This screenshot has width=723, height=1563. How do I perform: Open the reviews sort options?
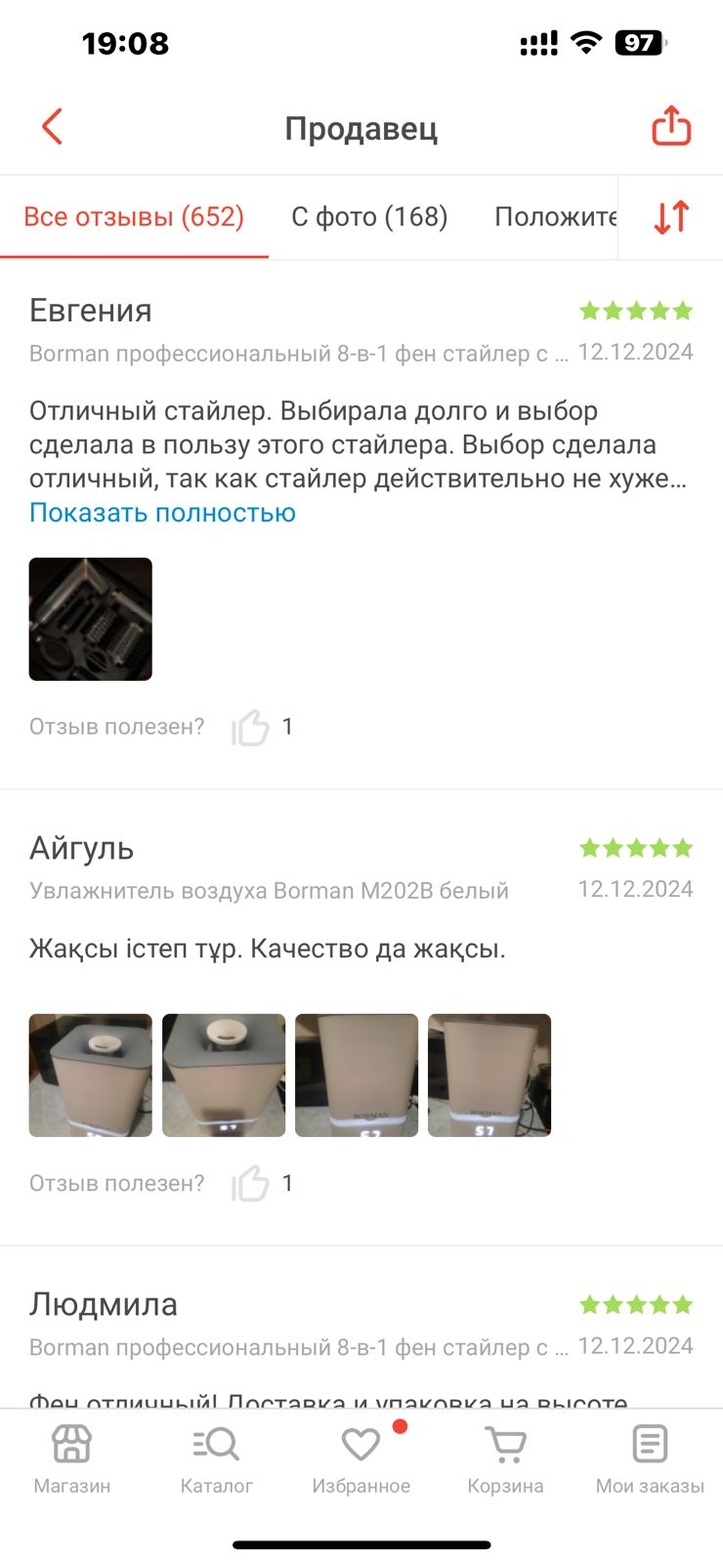(671, 217)
